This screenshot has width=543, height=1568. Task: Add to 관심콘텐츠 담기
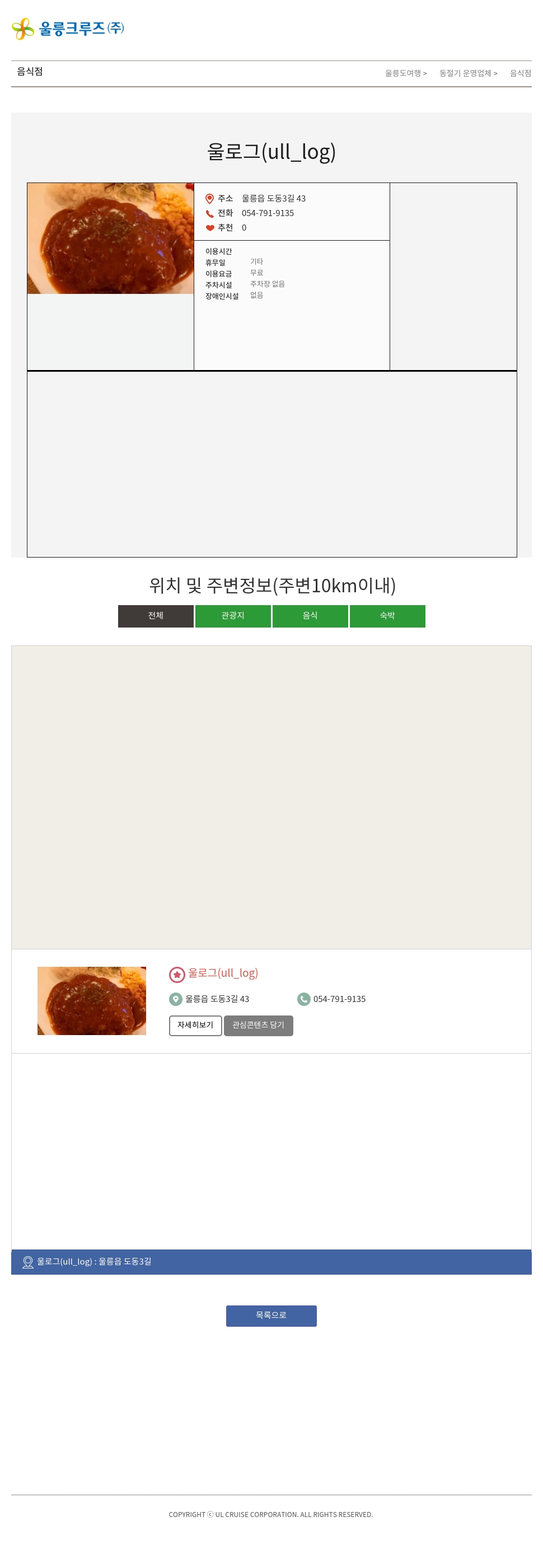coord(258,1025)
